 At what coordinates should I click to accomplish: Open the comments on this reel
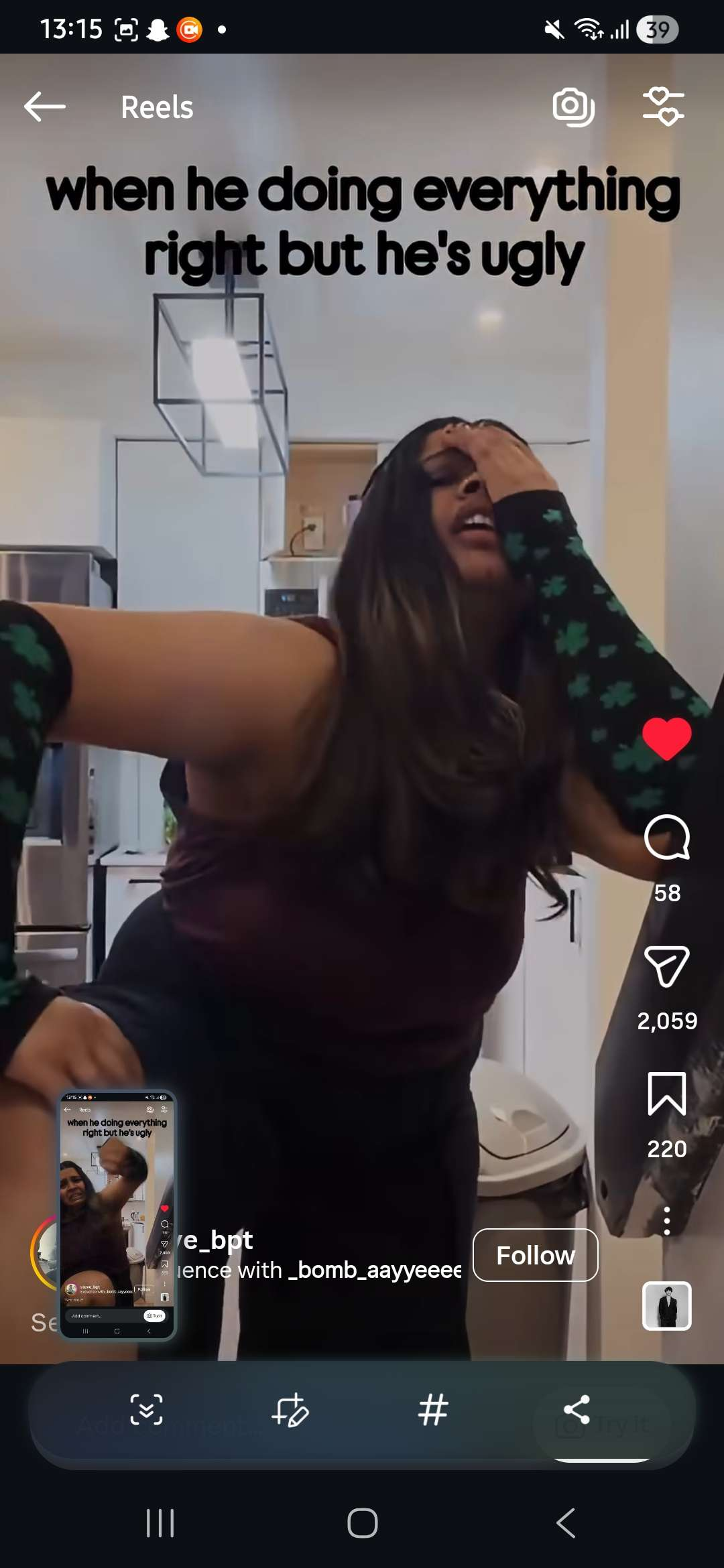point(666,838)
